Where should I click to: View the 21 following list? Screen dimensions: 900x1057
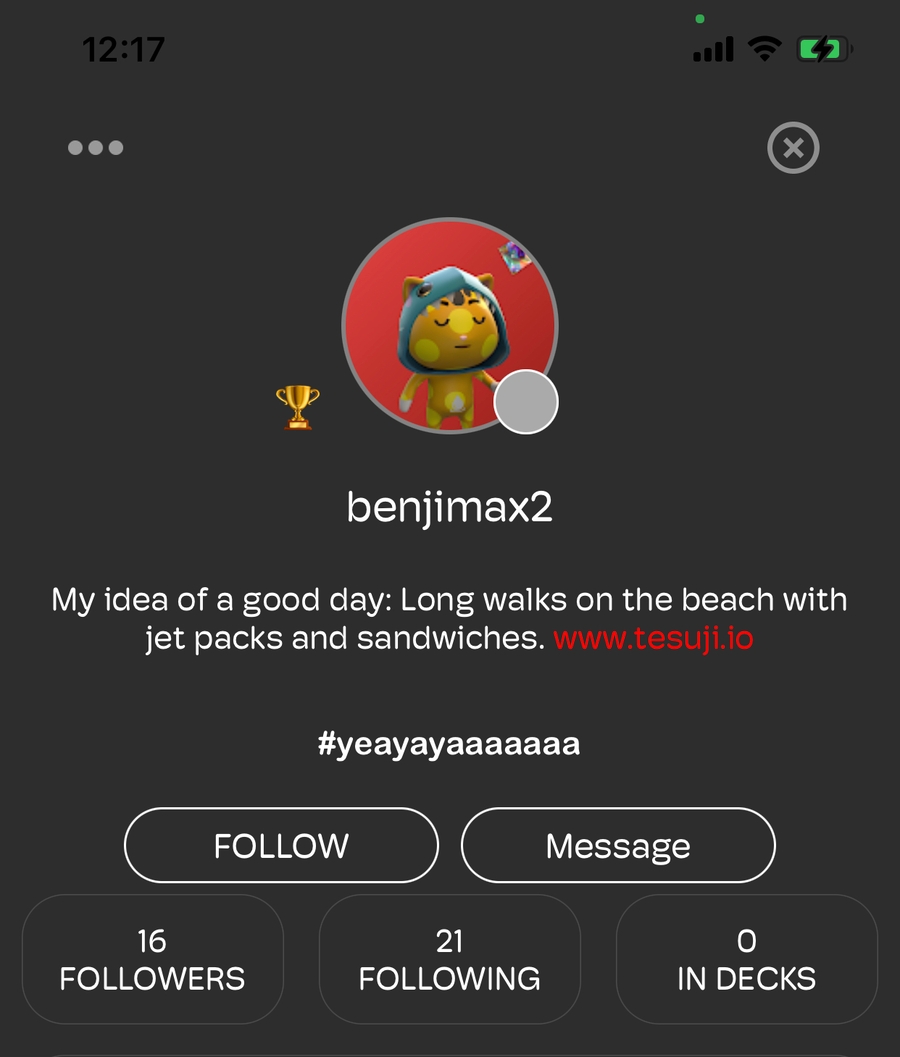pyautogui.click(x=450, y=960)
